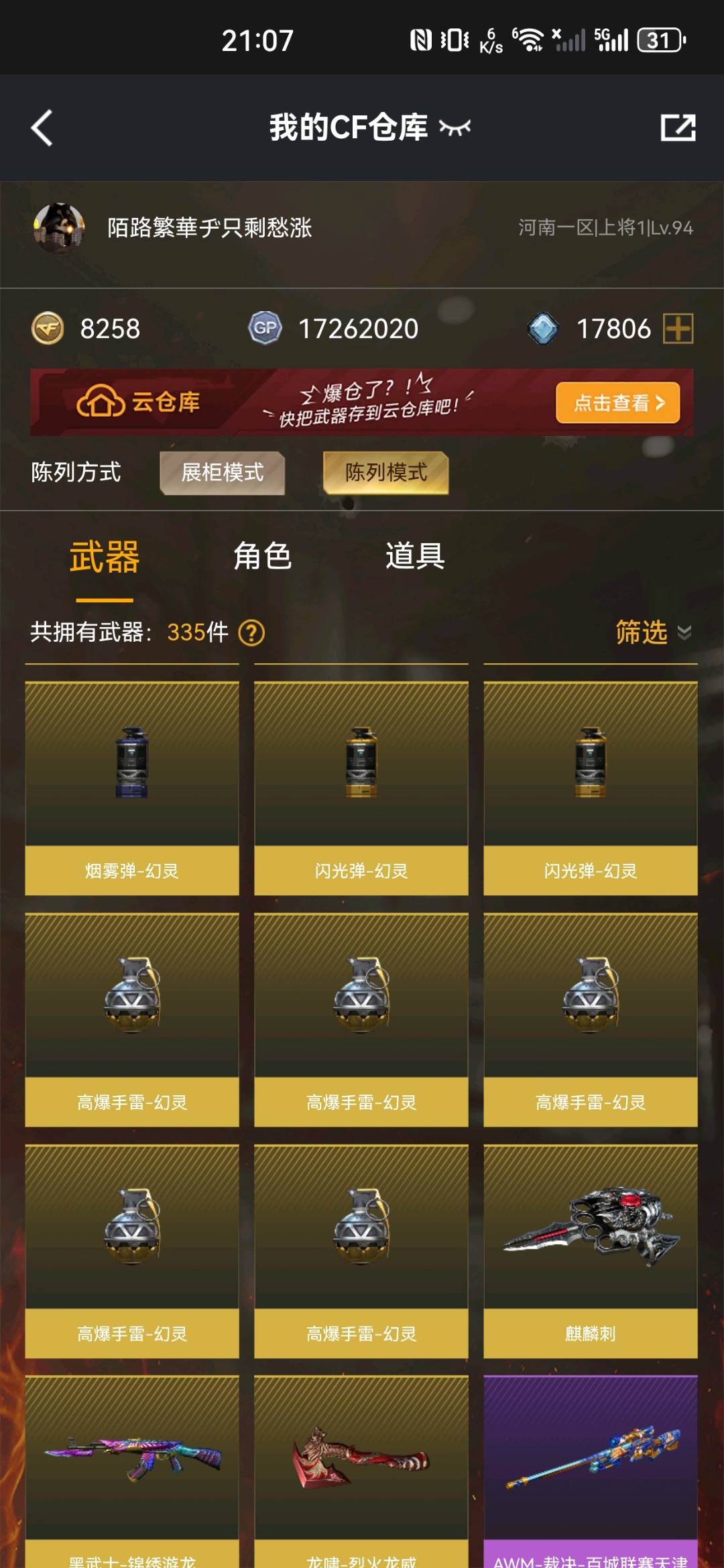Image resolution: width=724 pixels, height=1568 pixels.
Task: Select 陈列模式 display mode
Action: coord(385,473)
